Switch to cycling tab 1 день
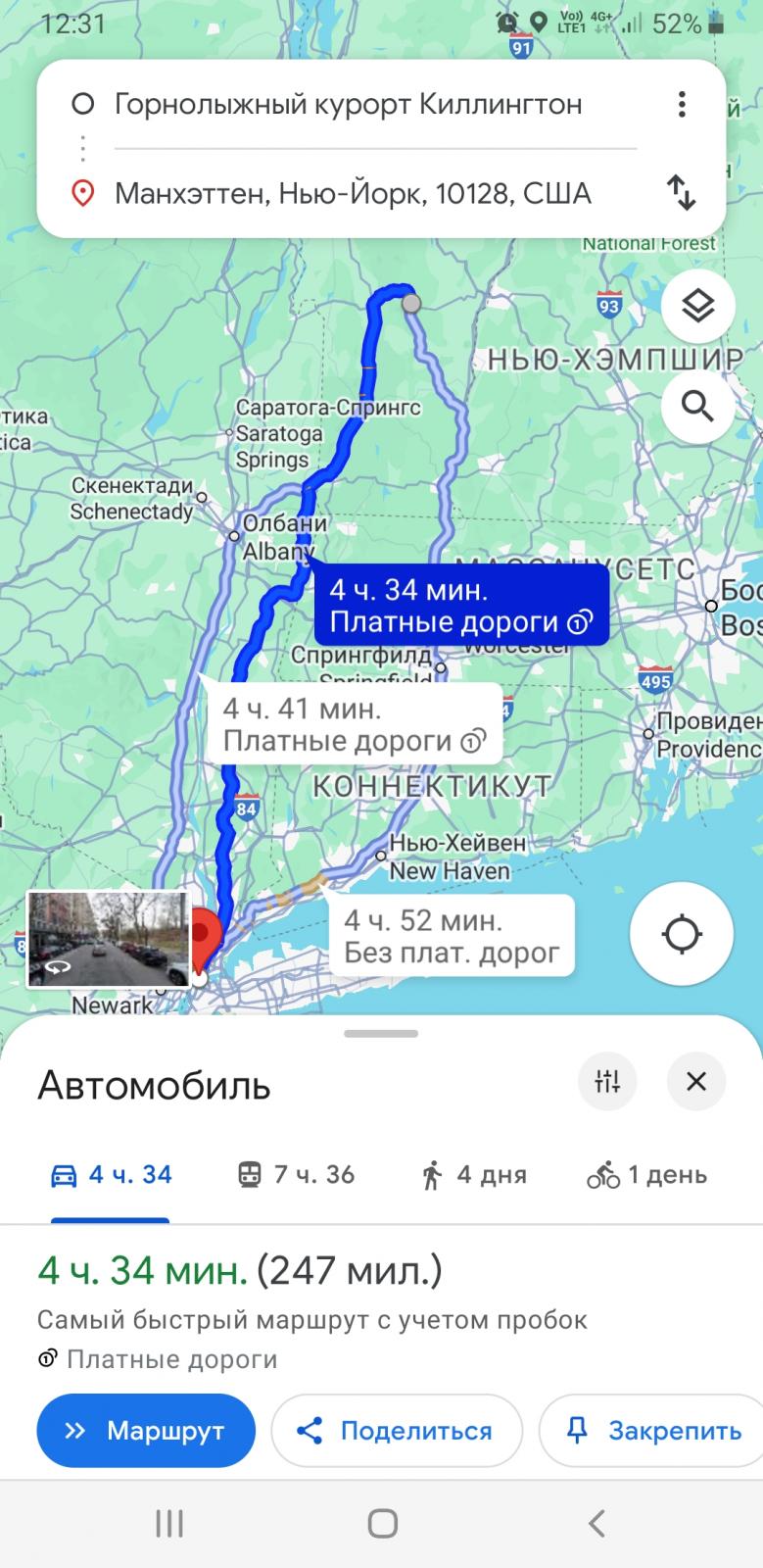This screenshot has width=763, height=1568. click(646, 1174)
